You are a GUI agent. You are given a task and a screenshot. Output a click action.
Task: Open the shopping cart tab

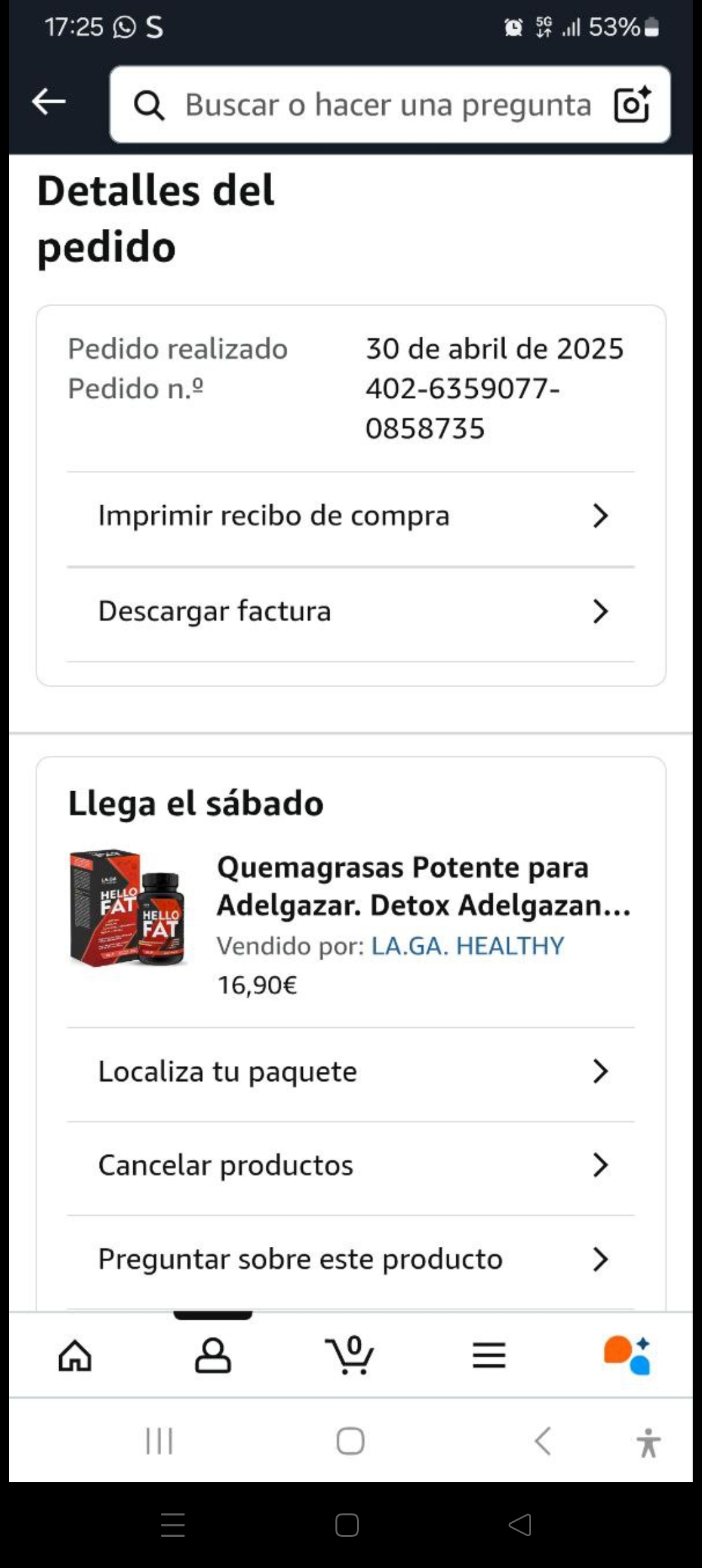(350, 1355)
